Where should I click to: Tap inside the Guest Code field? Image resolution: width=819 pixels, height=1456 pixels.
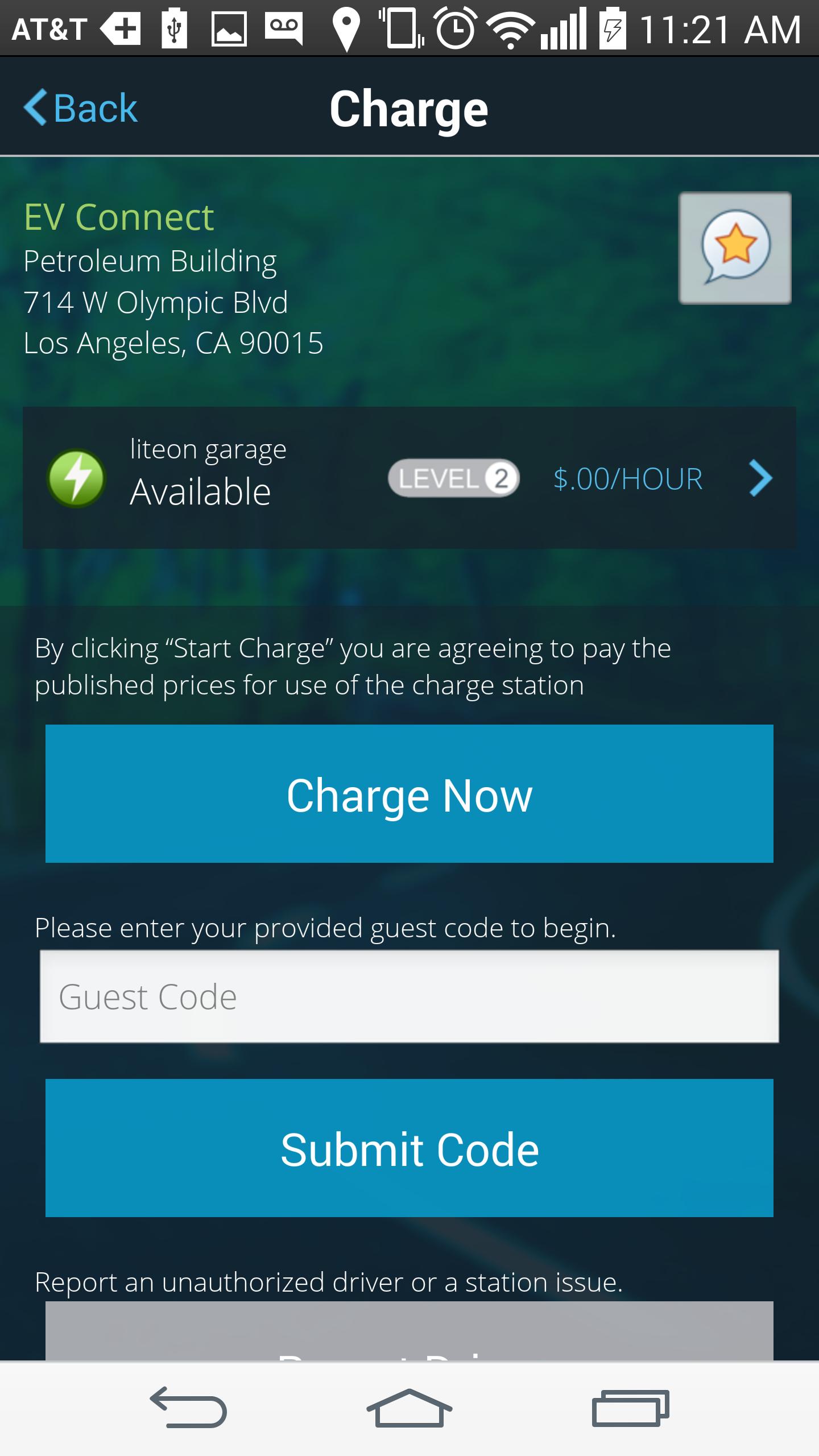[x=409, y=995]
